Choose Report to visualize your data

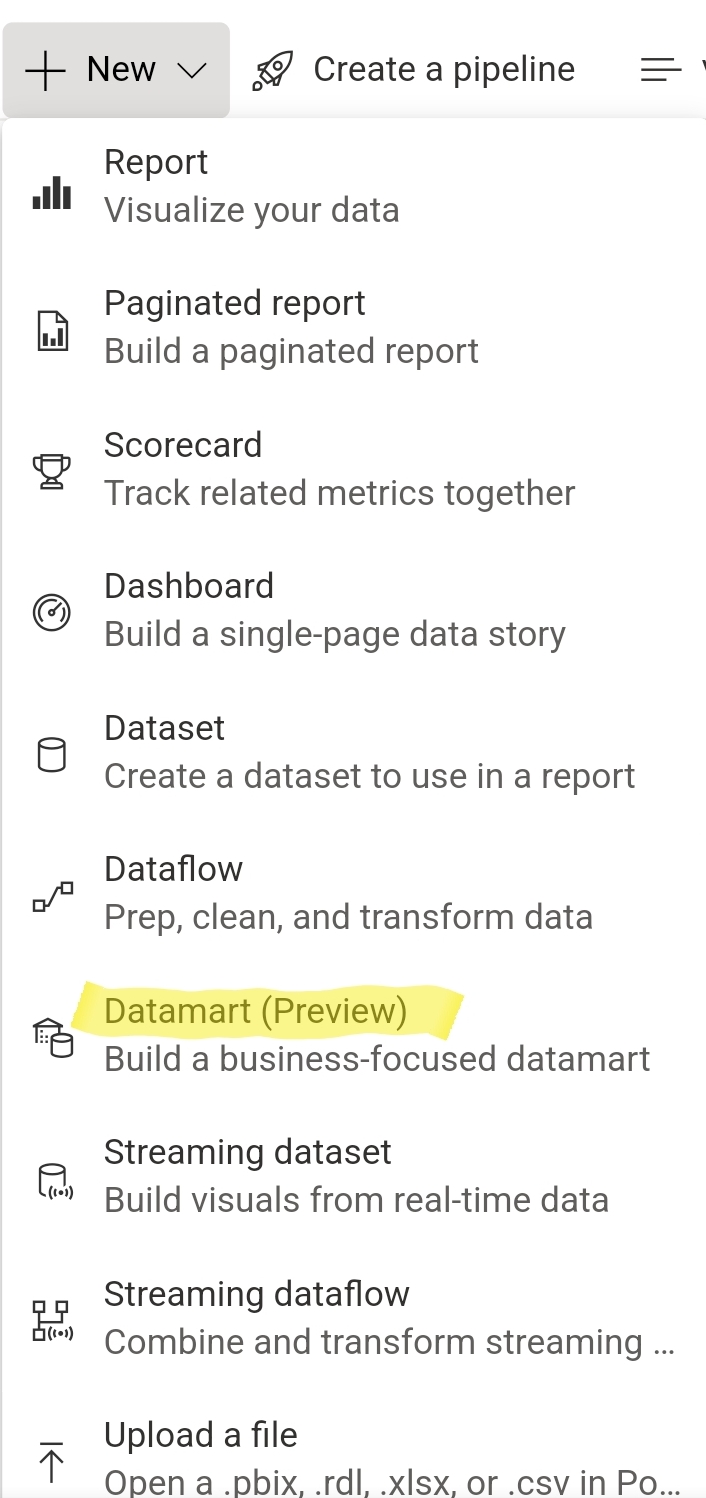pyautogui.click(x=353, y=186)
